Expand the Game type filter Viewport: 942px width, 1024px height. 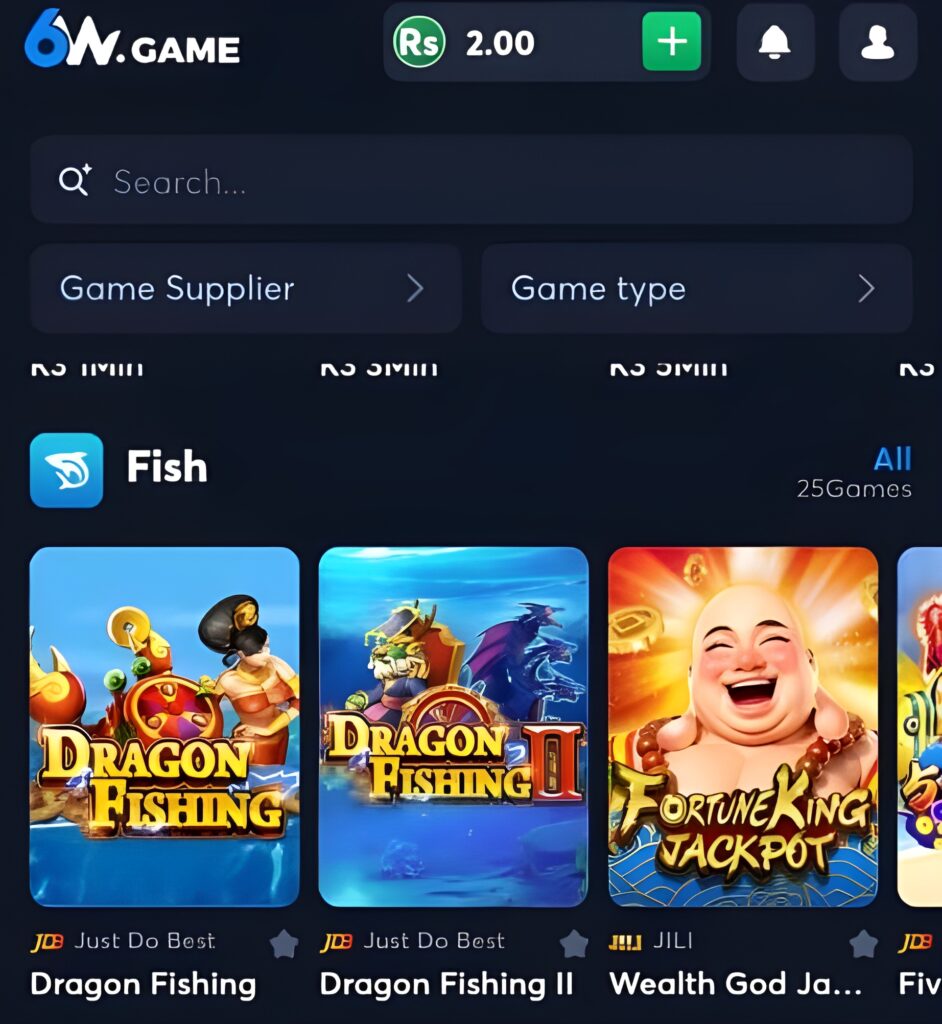click(696, 289)
